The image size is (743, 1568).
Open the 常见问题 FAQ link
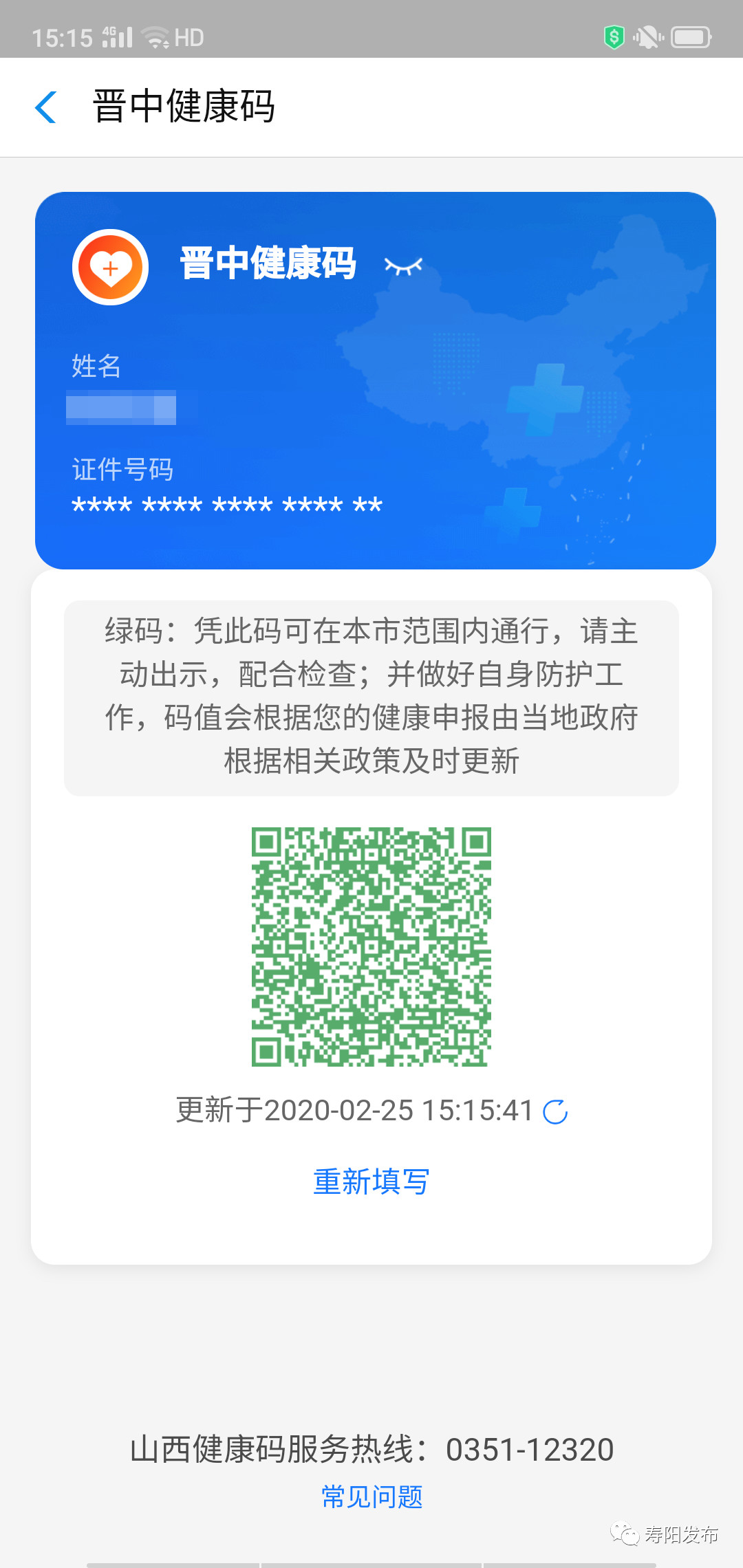[x=371, y=1497]
